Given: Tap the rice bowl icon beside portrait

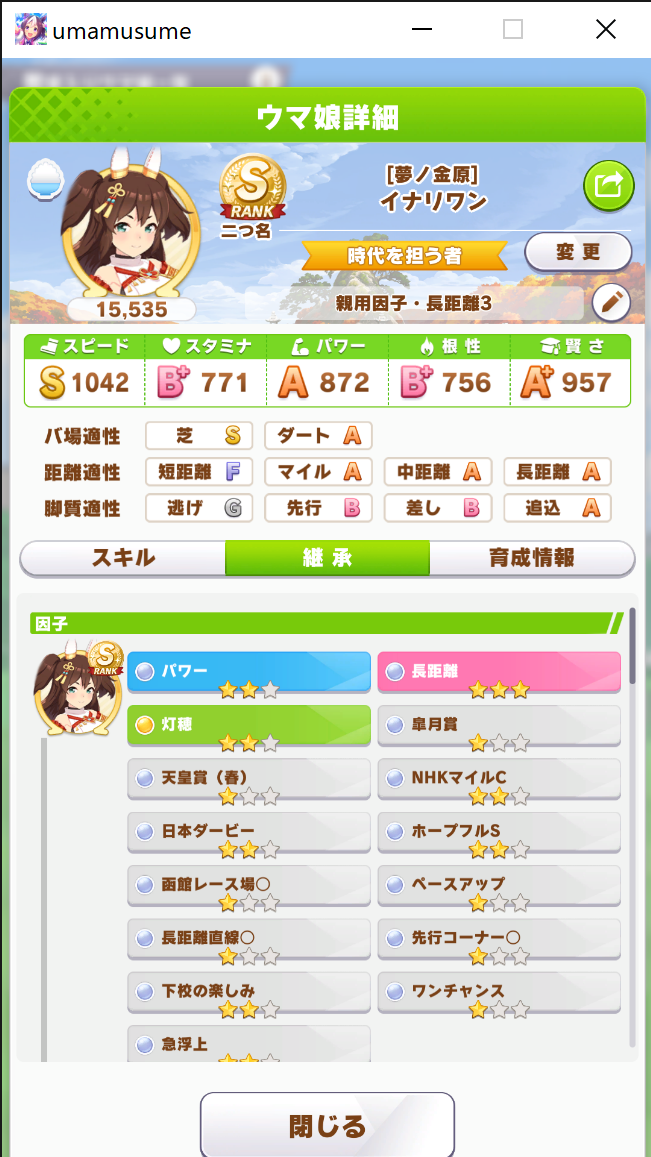Looking at the screenshot, I should click(46, 179).
